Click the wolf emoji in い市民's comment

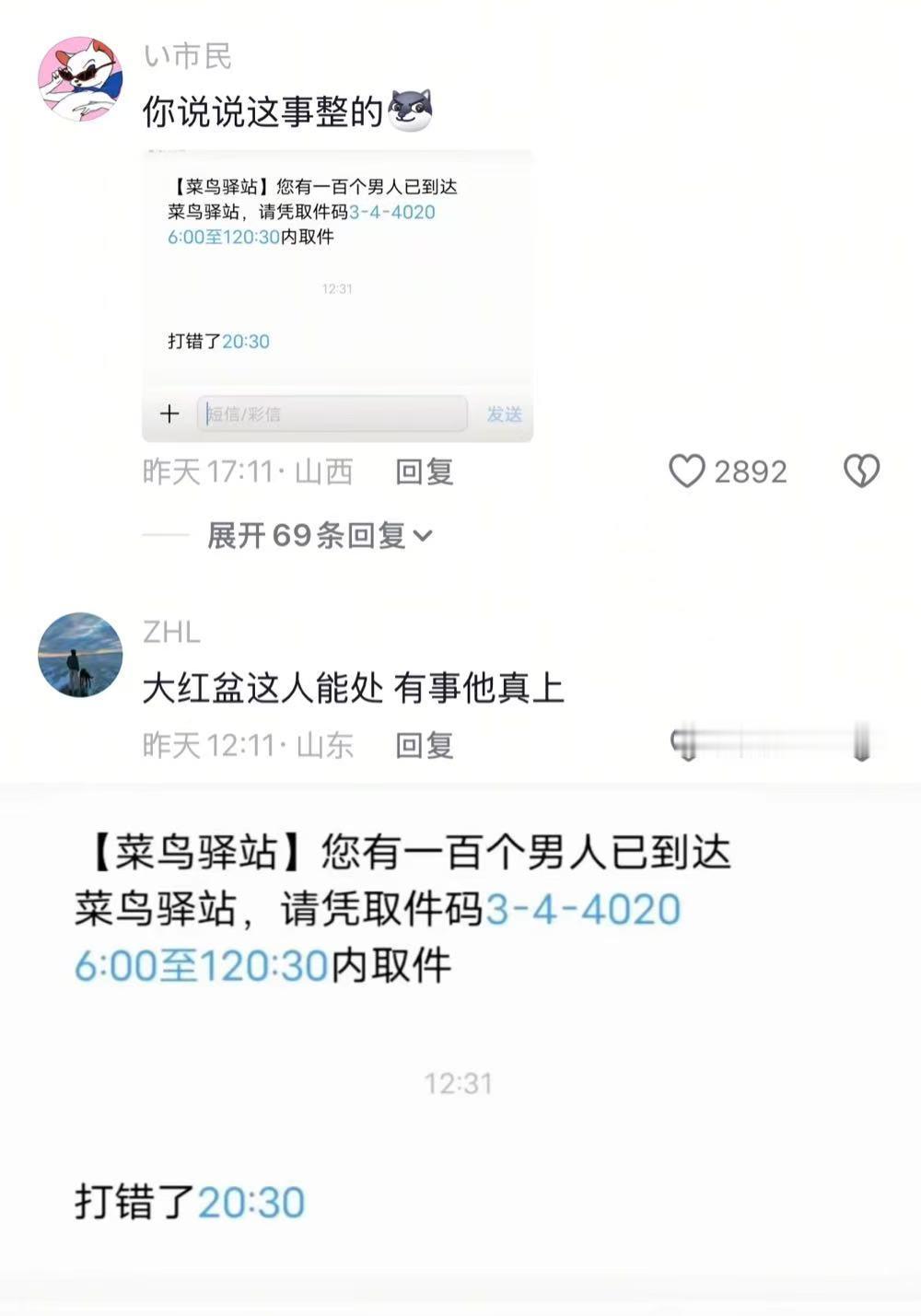pyautogui.click(x=412, y=108)
